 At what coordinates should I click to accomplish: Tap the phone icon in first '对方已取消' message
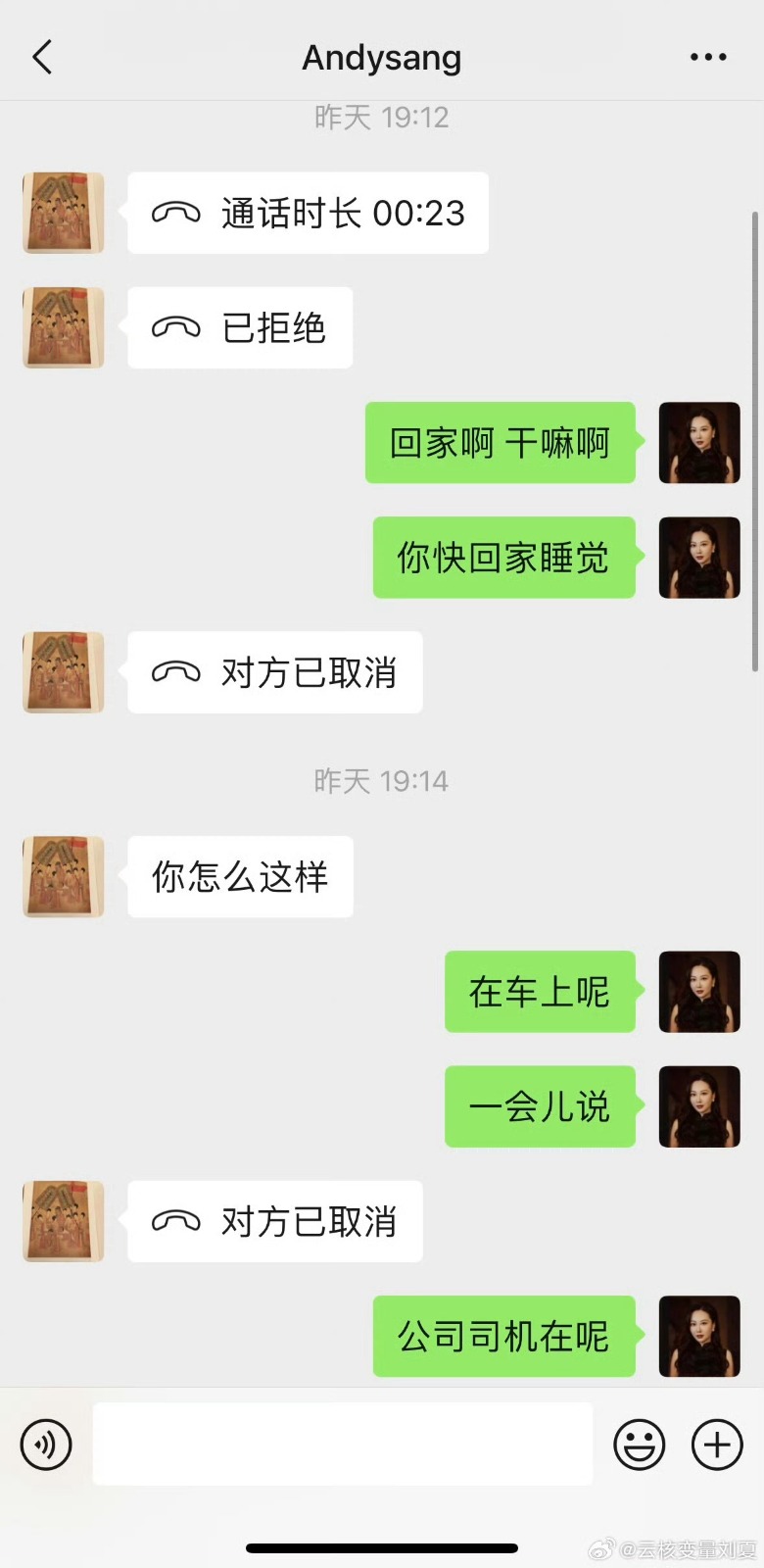(x=176, y=672)
